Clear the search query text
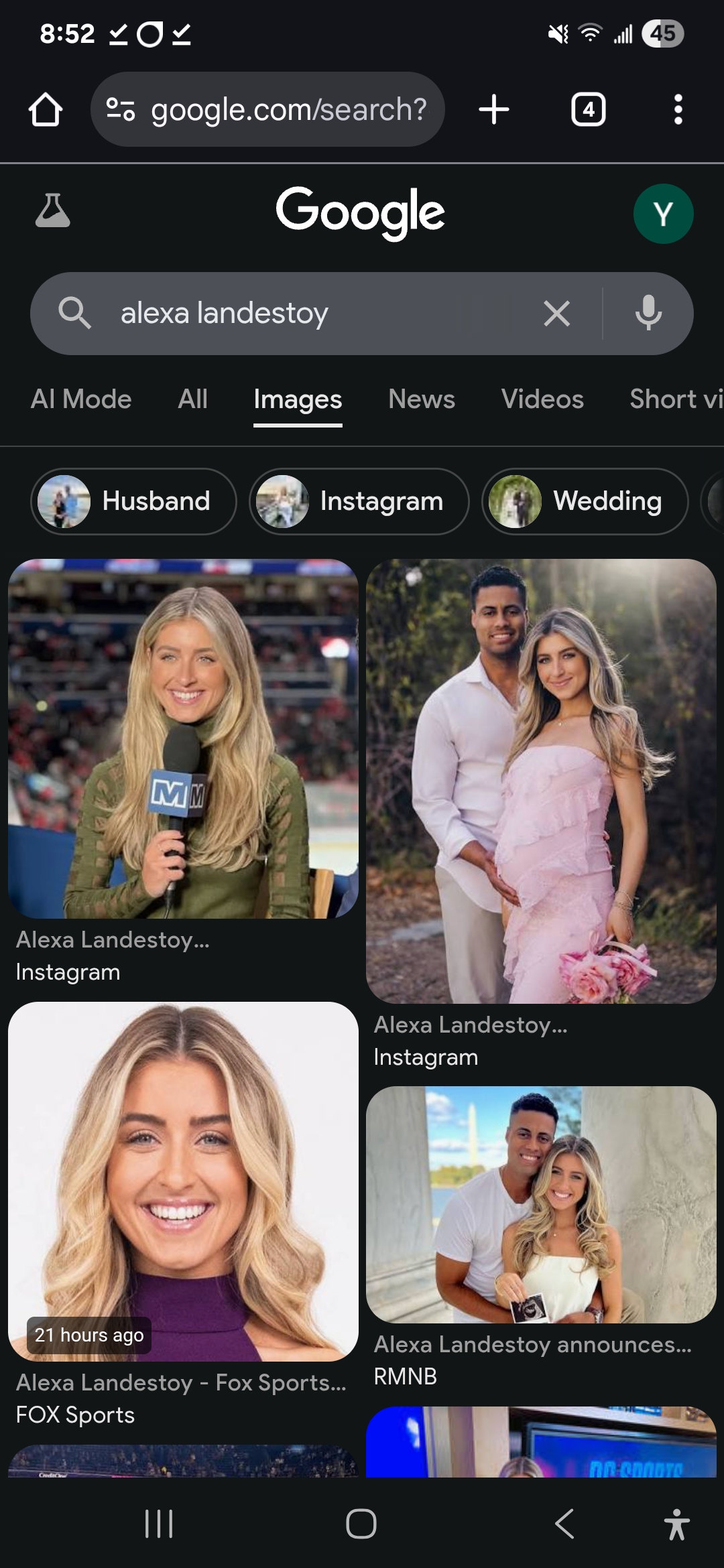This screenshot has height=1568, width=724. click(556, 313)
